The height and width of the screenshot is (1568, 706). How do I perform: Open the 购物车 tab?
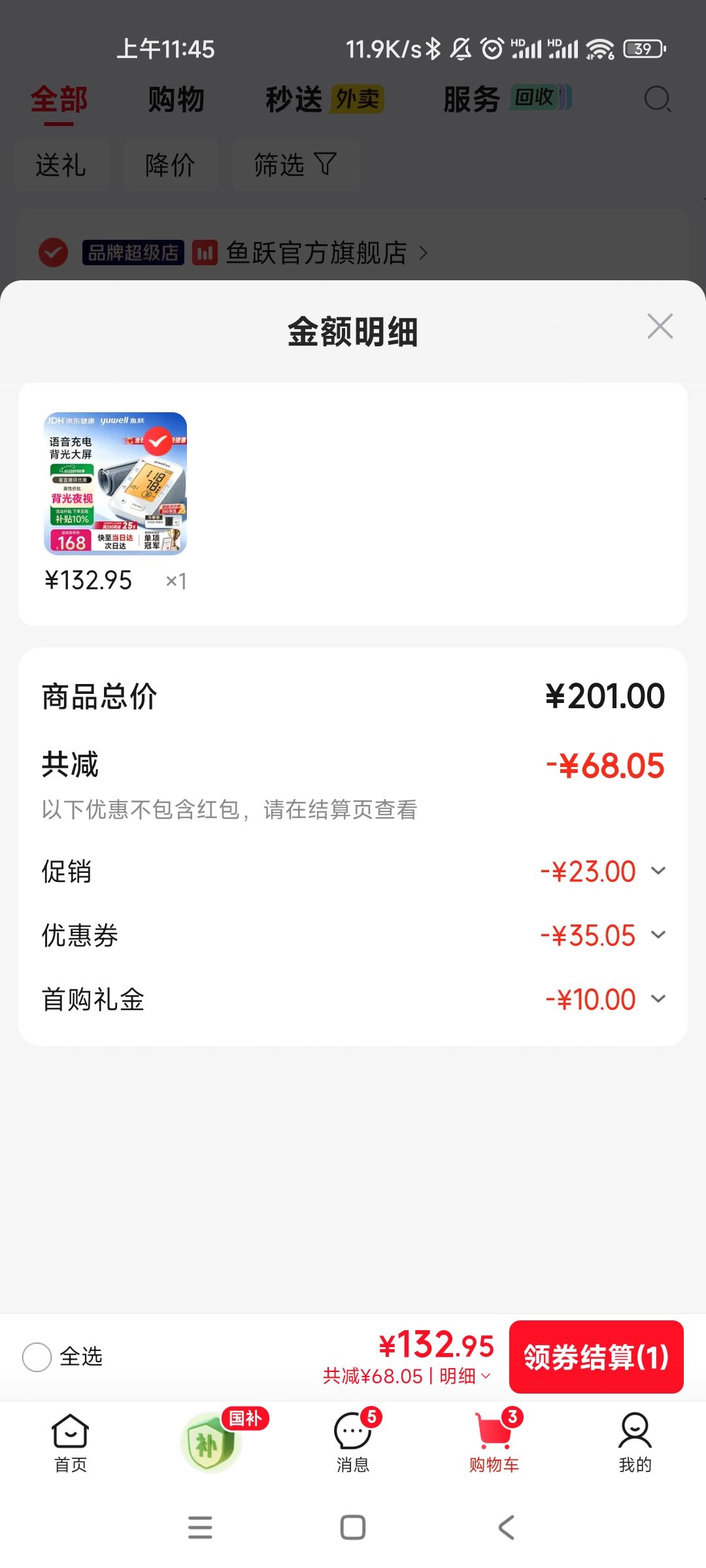click(494, 1443)
